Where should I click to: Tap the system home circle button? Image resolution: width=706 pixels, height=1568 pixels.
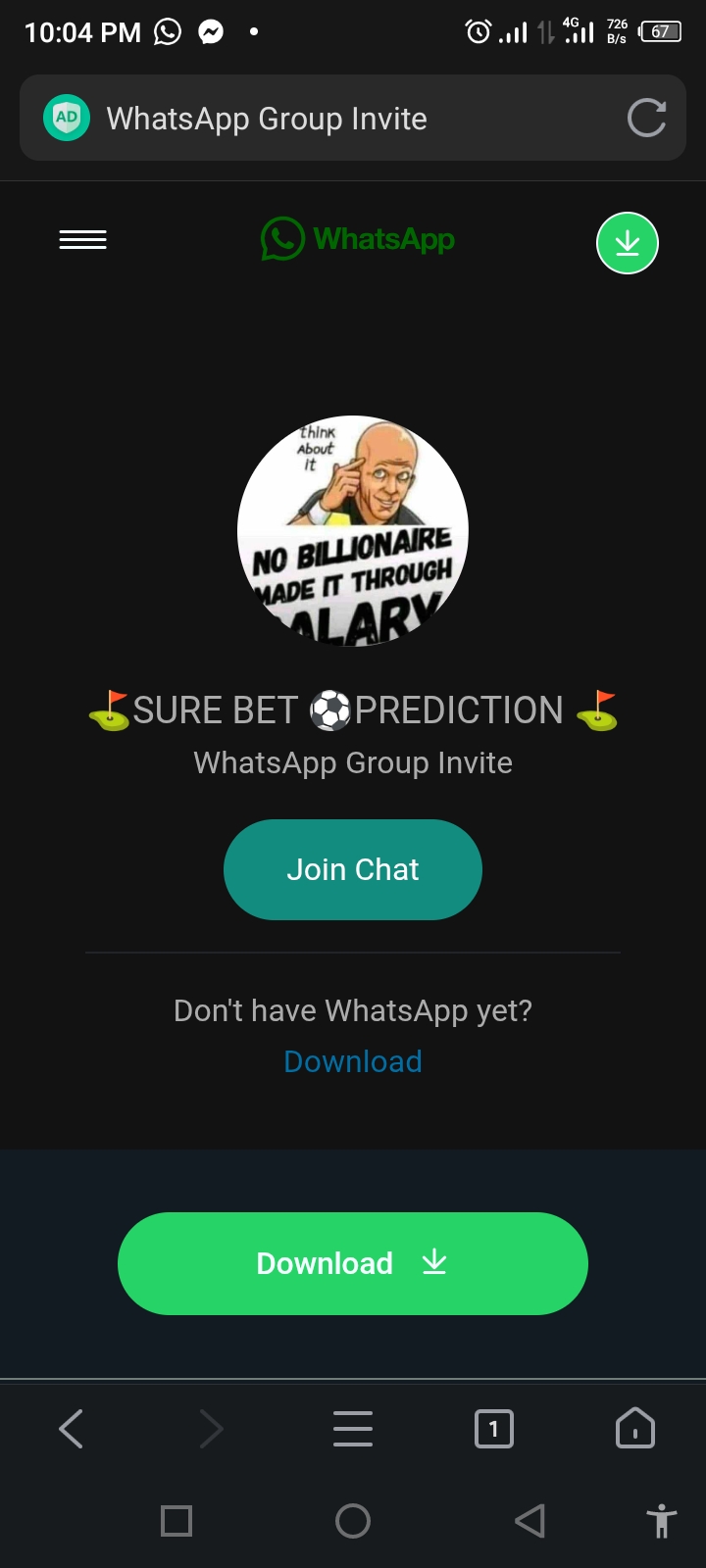pos(353,1521)
